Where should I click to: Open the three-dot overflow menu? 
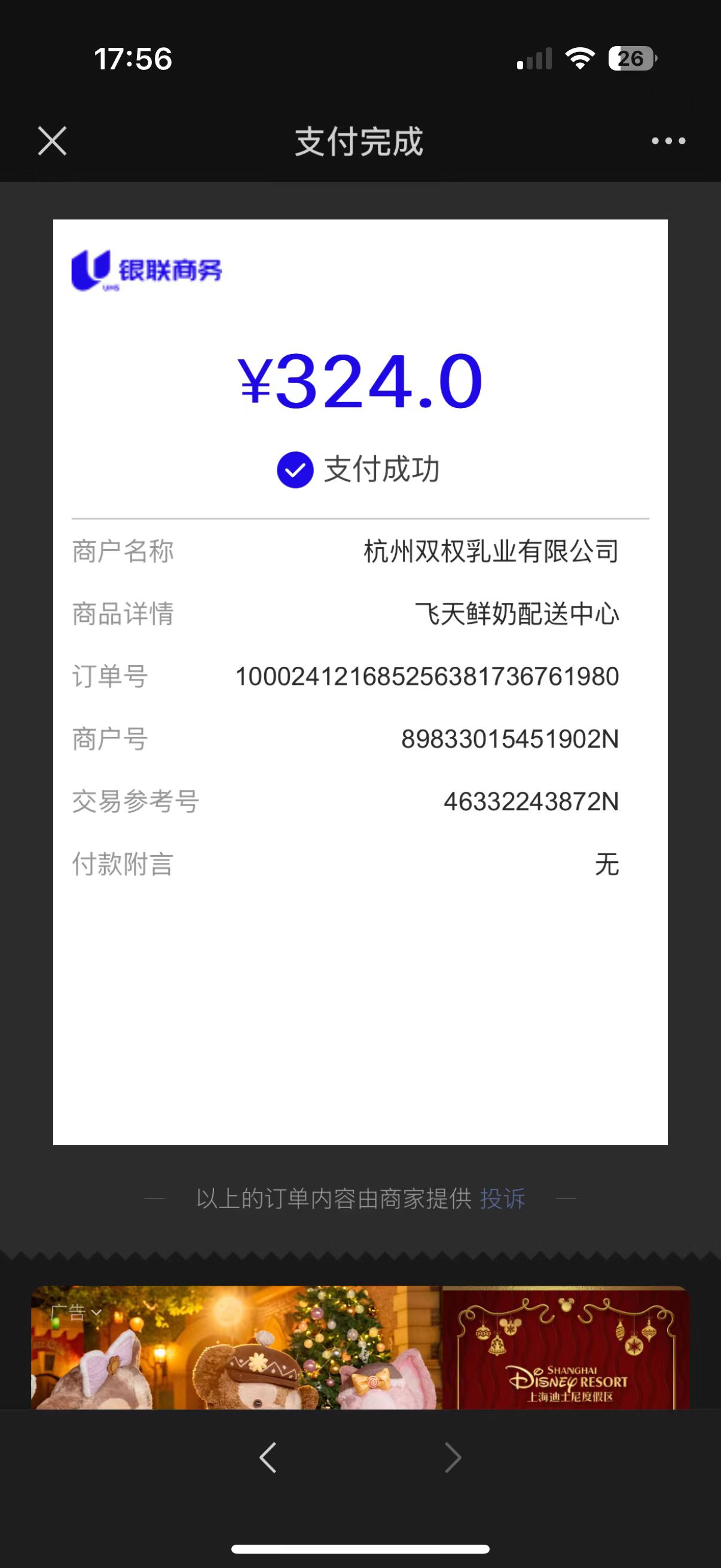coord(668,141)
